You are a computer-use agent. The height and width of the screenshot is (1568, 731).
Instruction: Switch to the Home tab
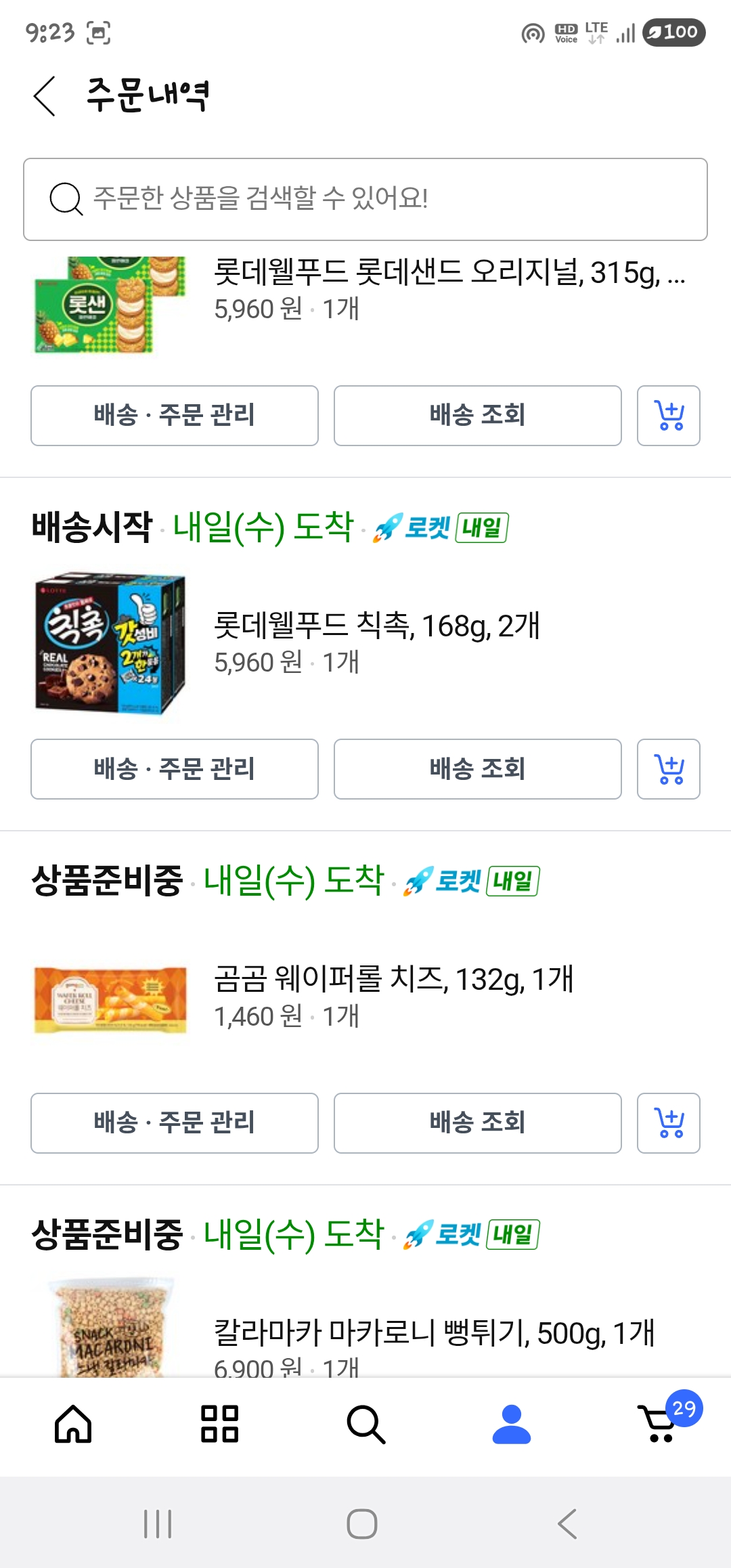[73, 1424]
